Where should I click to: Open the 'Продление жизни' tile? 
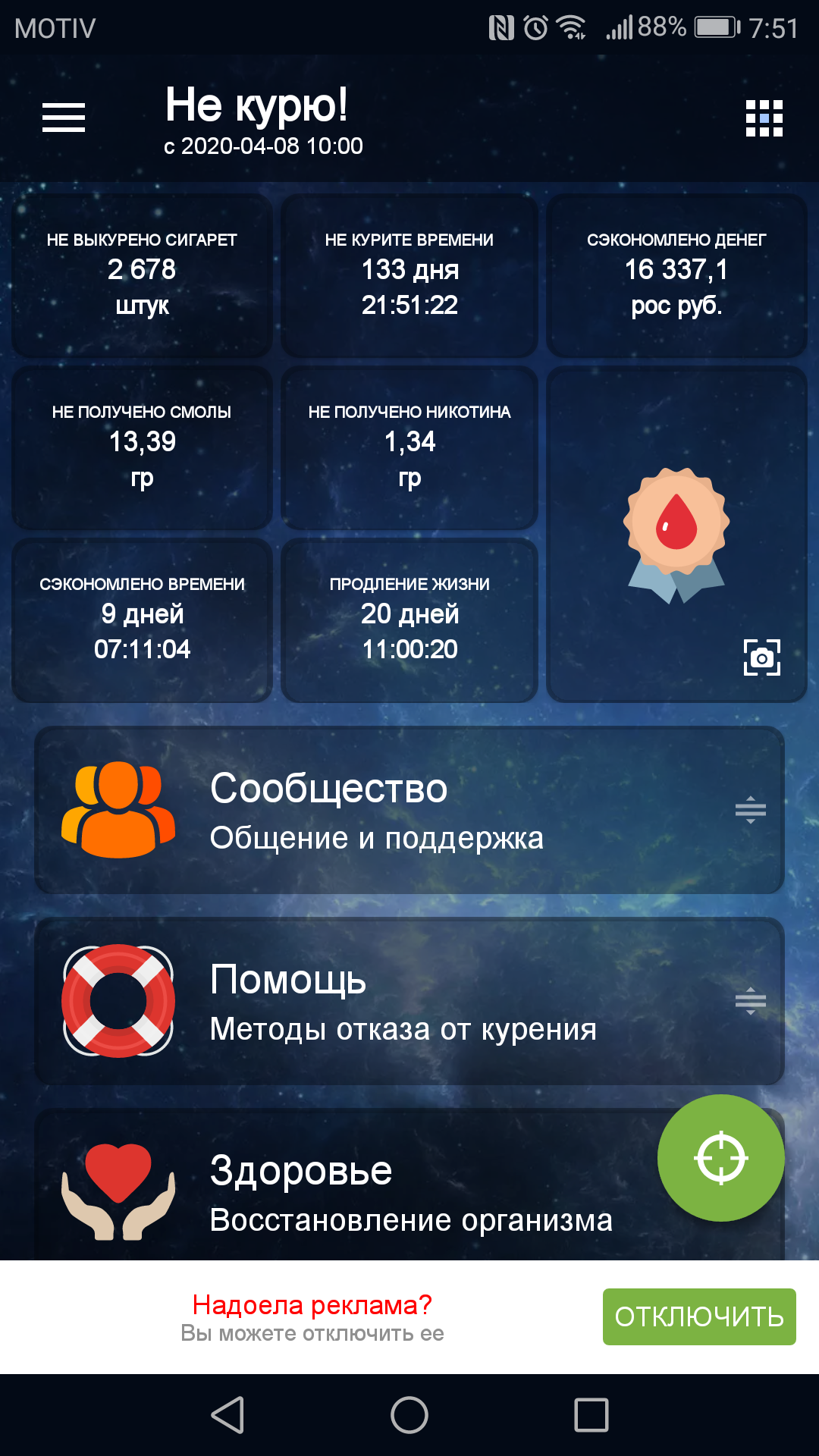pos(409,619)
